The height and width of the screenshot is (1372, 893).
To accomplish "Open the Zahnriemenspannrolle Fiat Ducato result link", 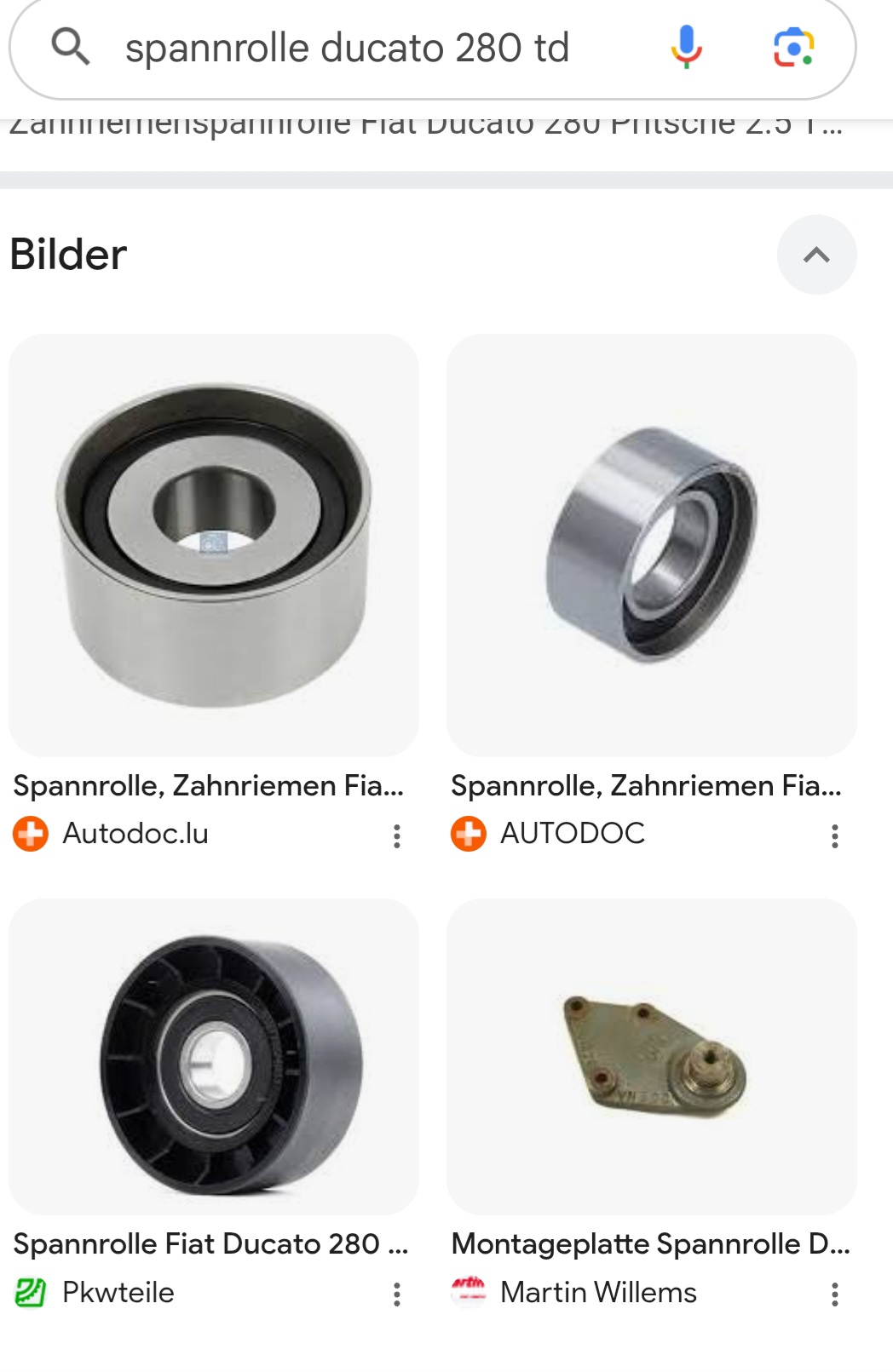I will [x=426, y=128].
